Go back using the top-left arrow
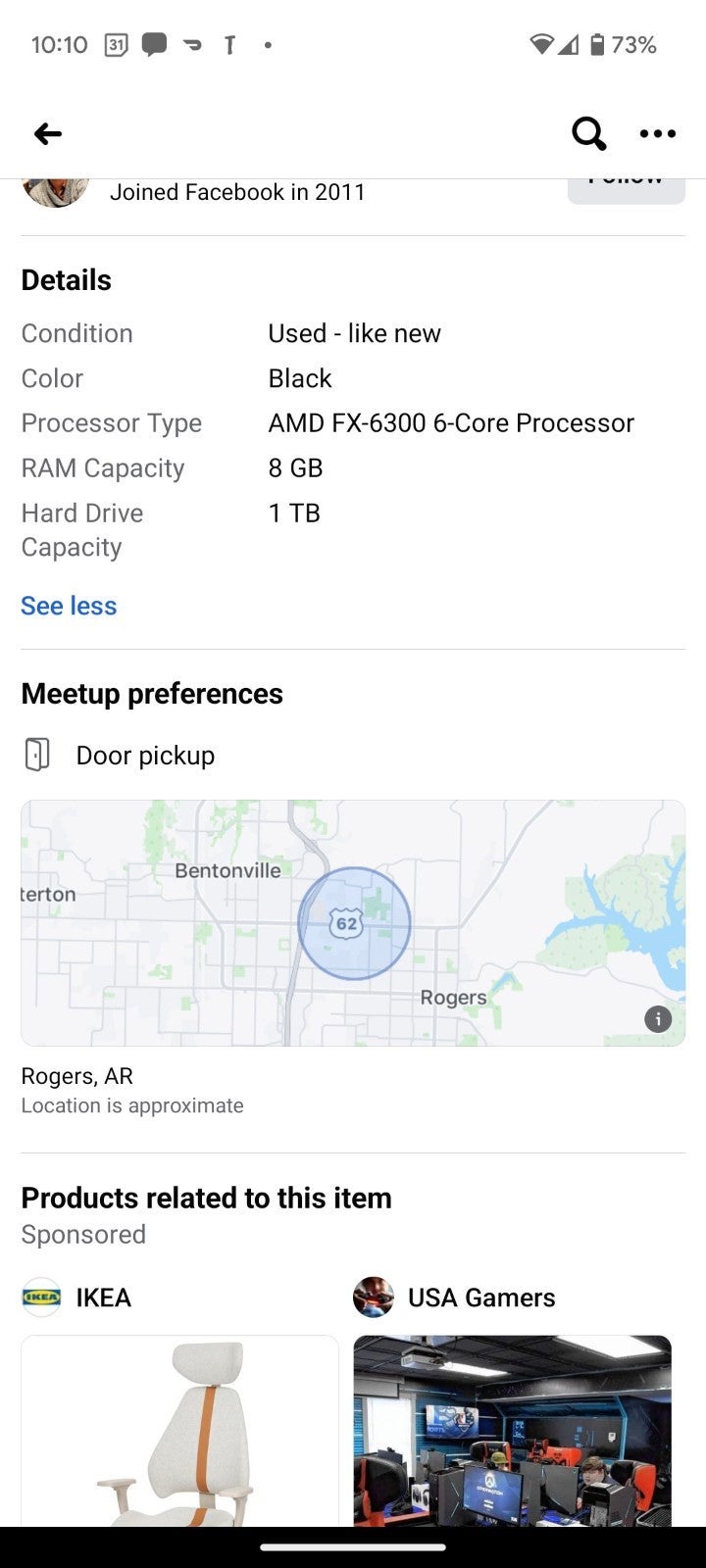This screenshot has width=706, height=1568. pos(47,133)
